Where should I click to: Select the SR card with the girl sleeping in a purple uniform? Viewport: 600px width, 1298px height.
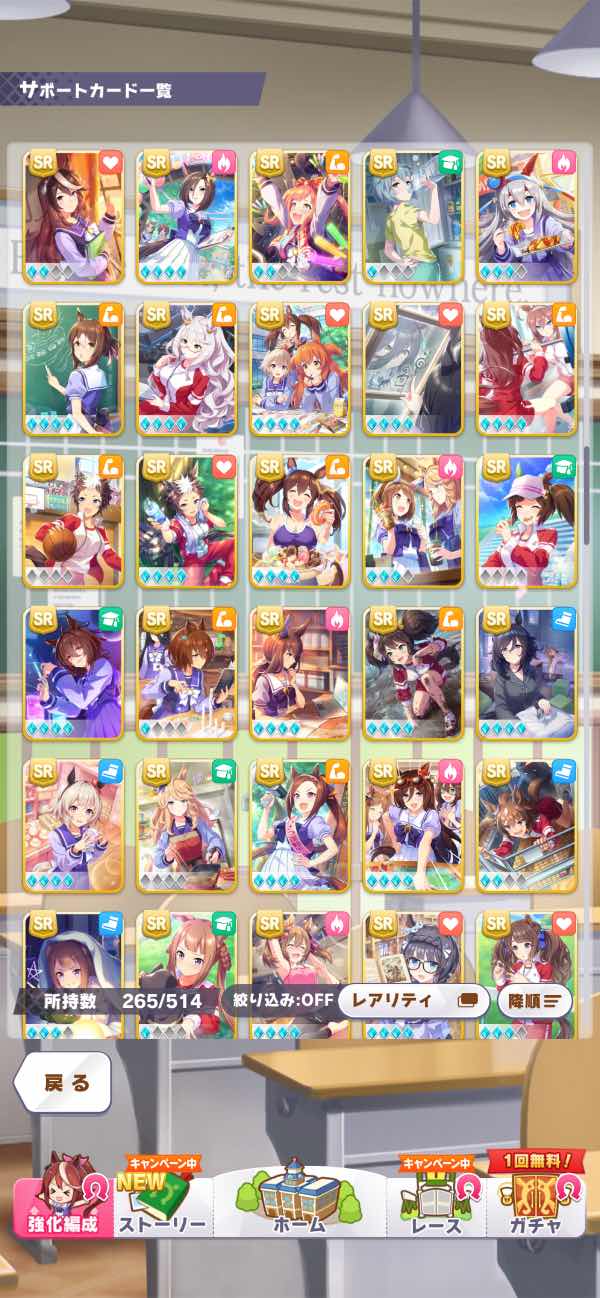click(x=73, y=671)
